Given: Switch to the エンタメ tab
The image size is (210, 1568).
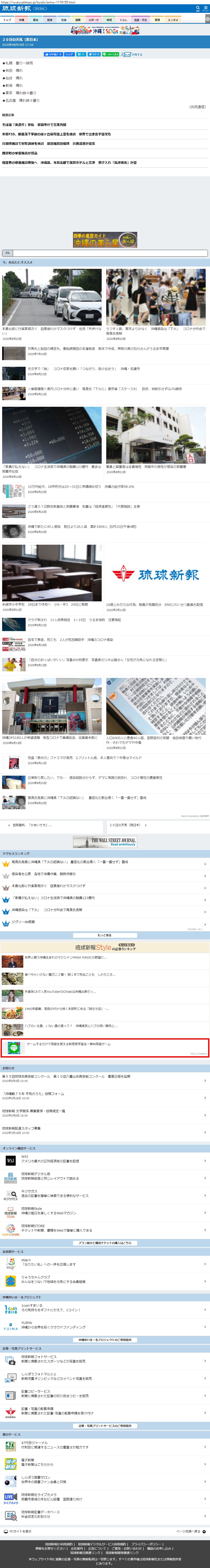Looking at the screenshot, I should pos(173,19).
